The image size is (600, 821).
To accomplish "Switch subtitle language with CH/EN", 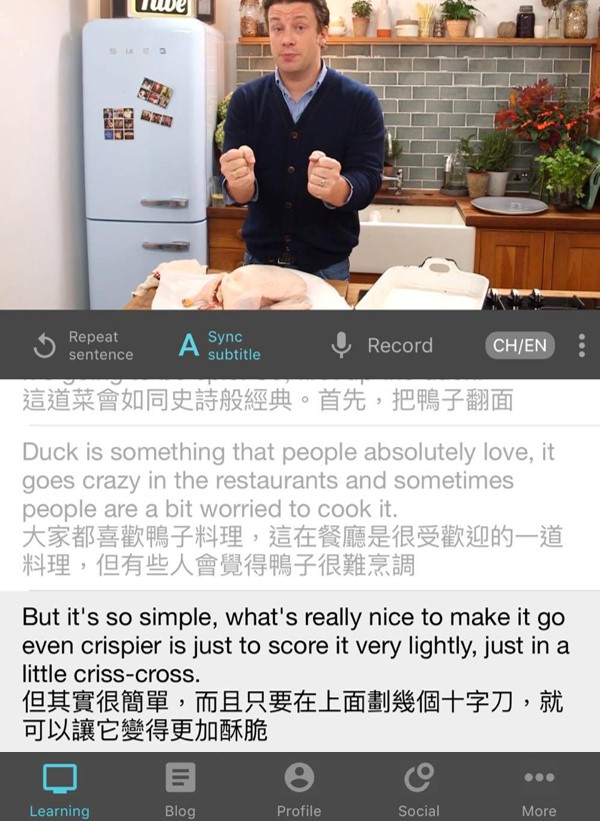I will coord(520,346).
